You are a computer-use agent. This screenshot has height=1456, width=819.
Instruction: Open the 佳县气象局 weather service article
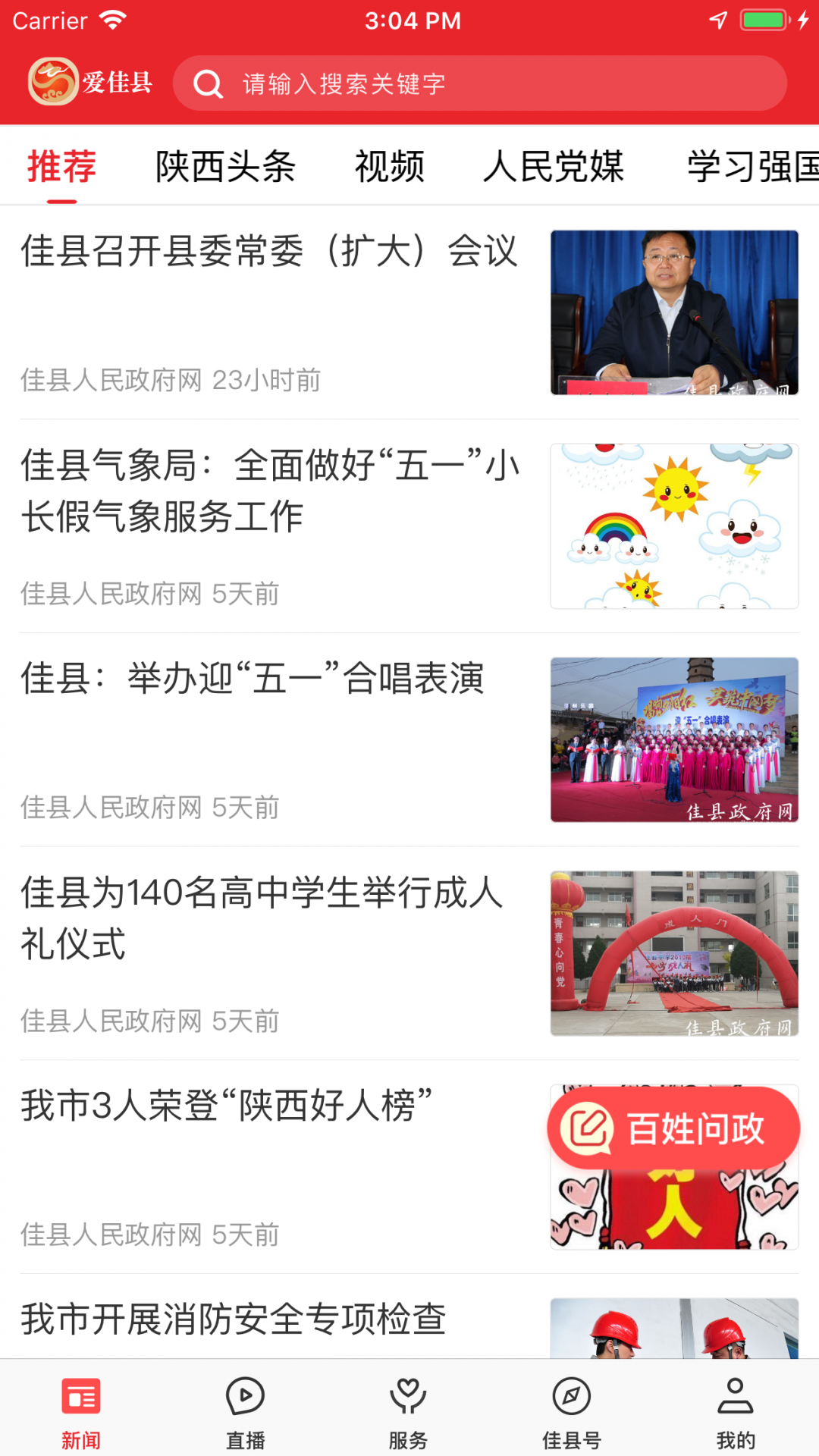point(269,491)
